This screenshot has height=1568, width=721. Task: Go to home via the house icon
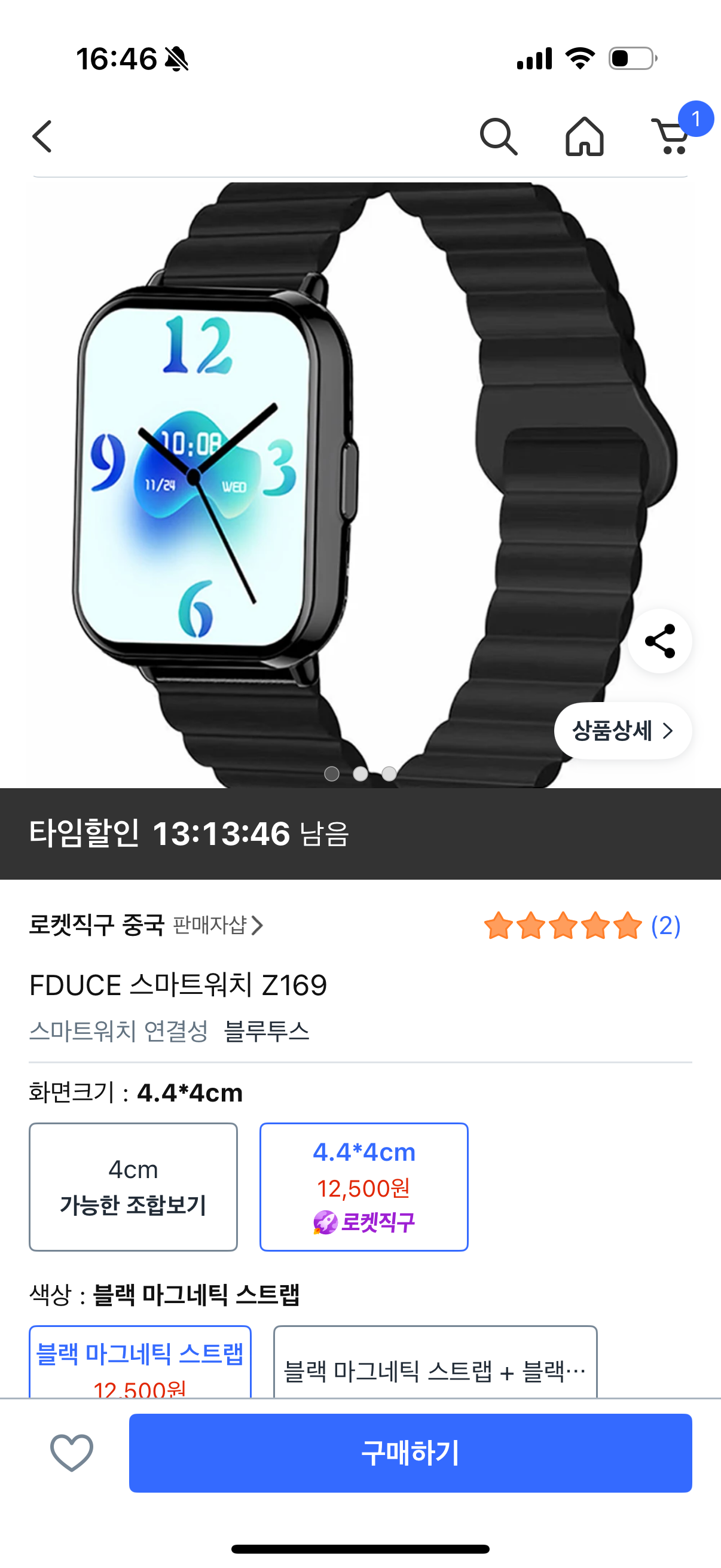[x=584, y=136]
